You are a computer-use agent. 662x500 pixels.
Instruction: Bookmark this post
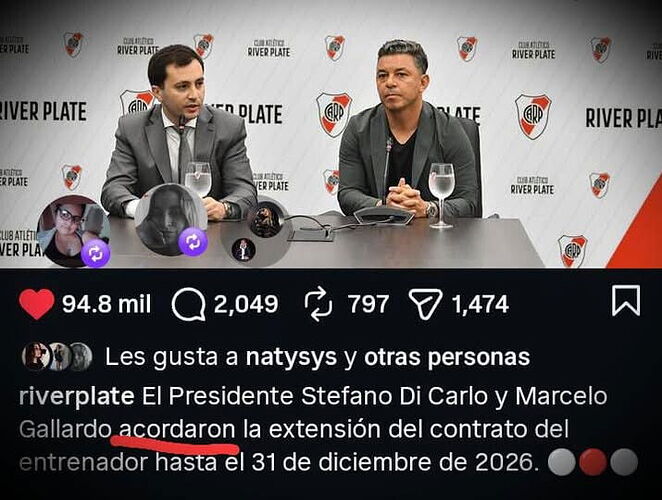tap(626, 301)
